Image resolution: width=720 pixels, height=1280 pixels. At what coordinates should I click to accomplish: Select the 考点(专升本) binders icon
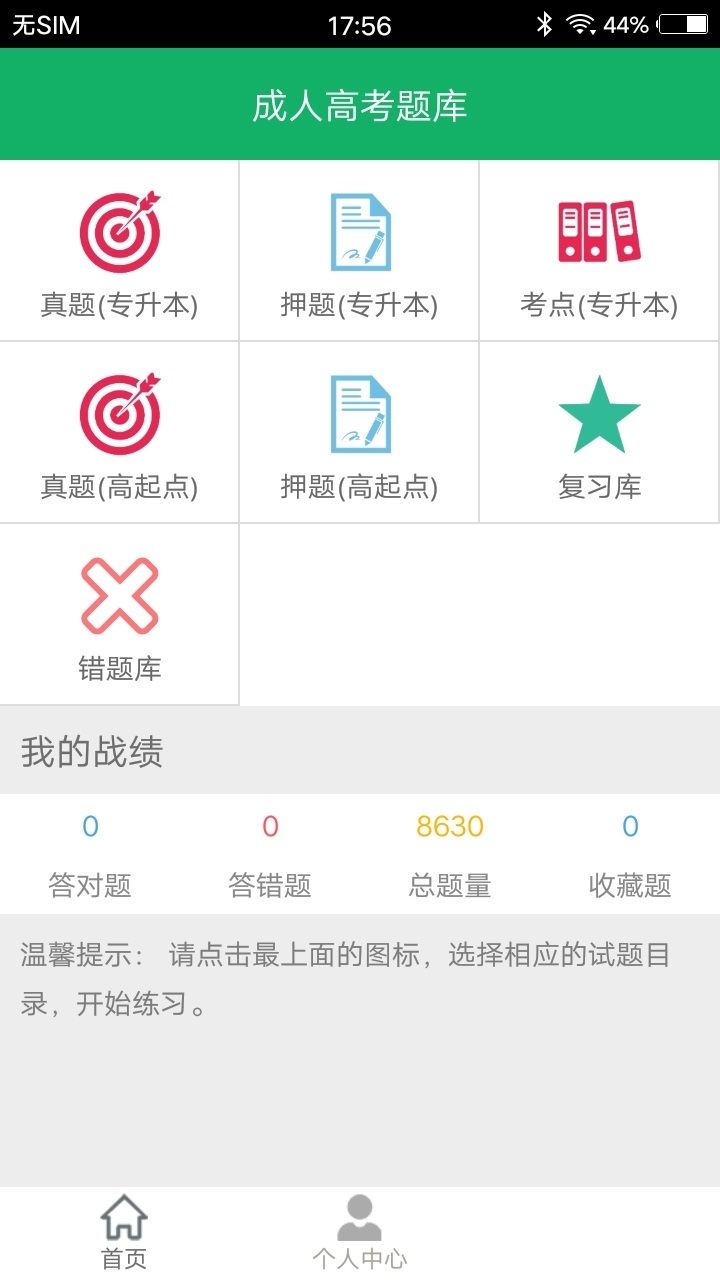[x=598, y=232]
